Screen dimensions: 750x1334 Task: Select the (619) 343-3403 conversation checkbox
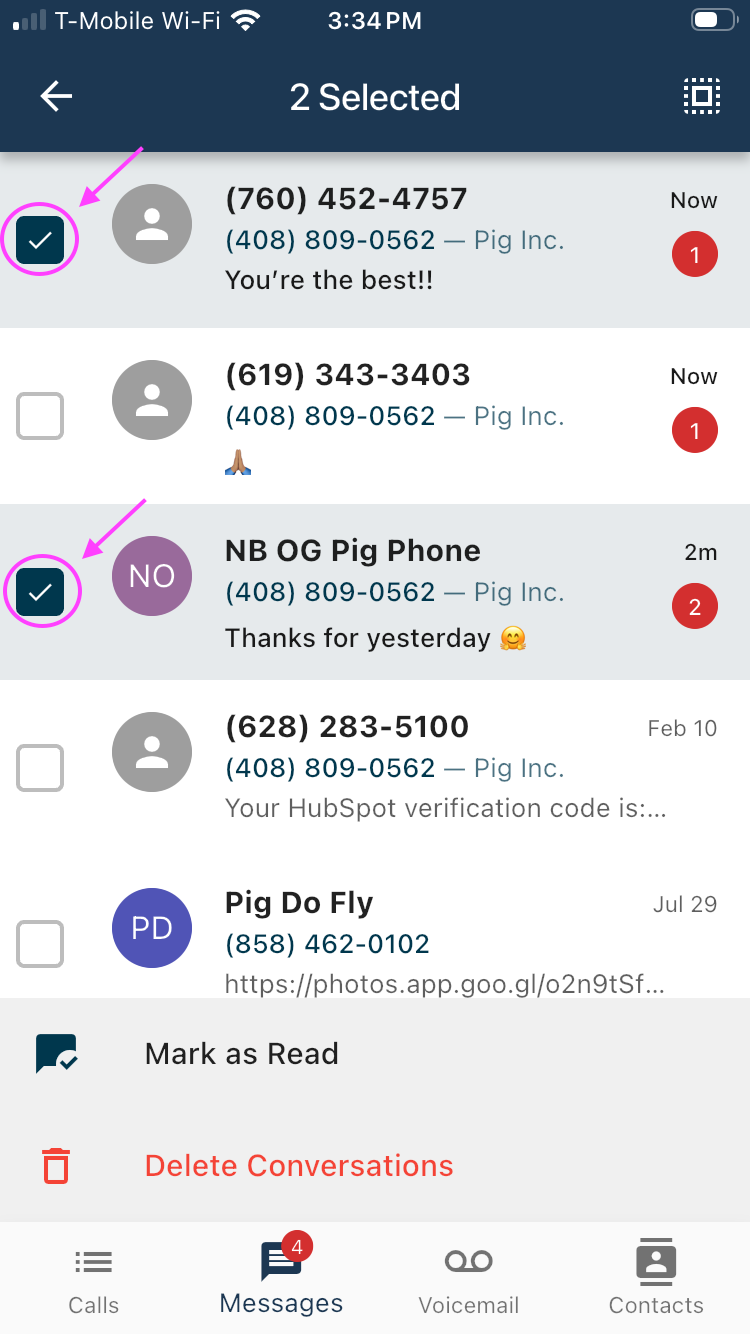pyautogui.click(x=40, y=416)
